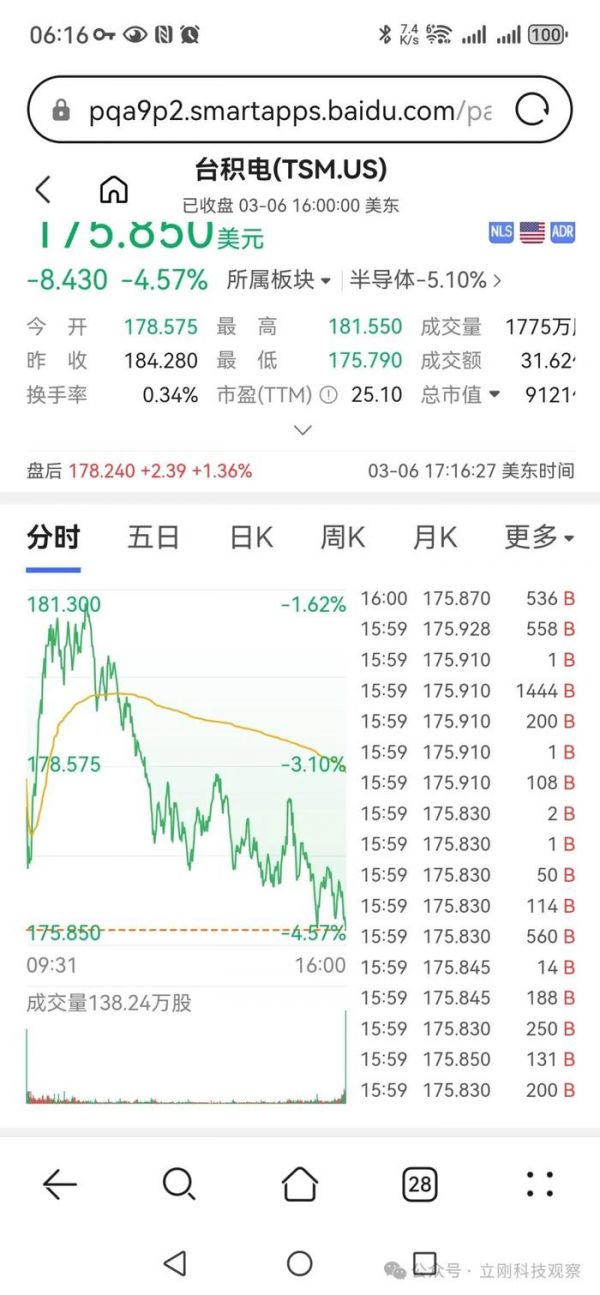Open the browser's four-dot menu
The image size is (600, 1295).
tap(540, 1185)
